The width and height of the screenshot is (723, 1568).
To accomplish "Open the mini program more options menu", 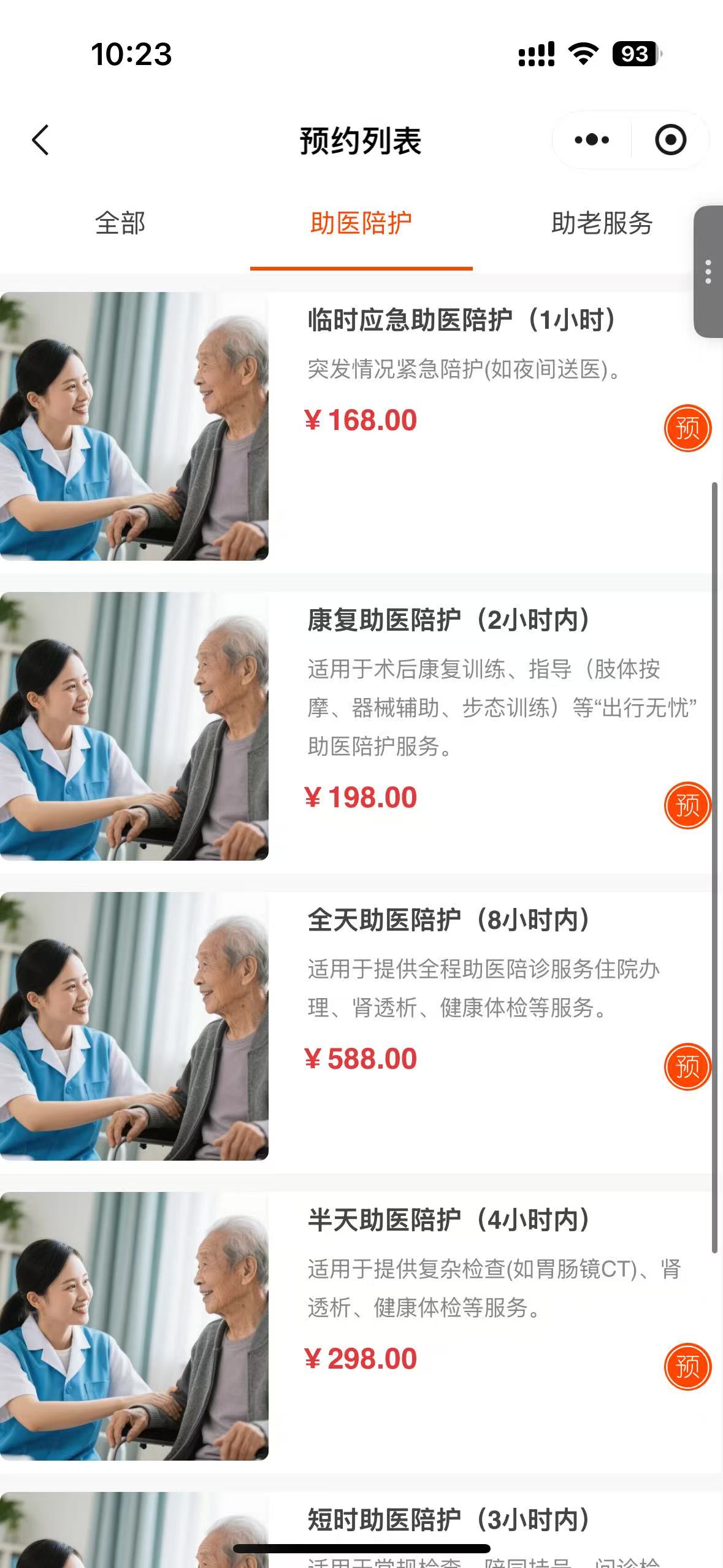I will tap(592, 140).
